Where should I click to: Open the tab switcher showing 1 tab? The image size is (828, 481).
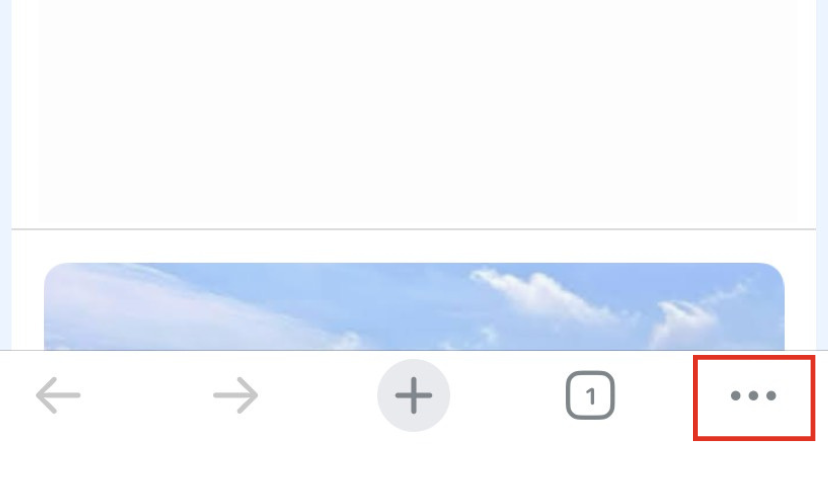pyautogui.click(x=590, y=396)
